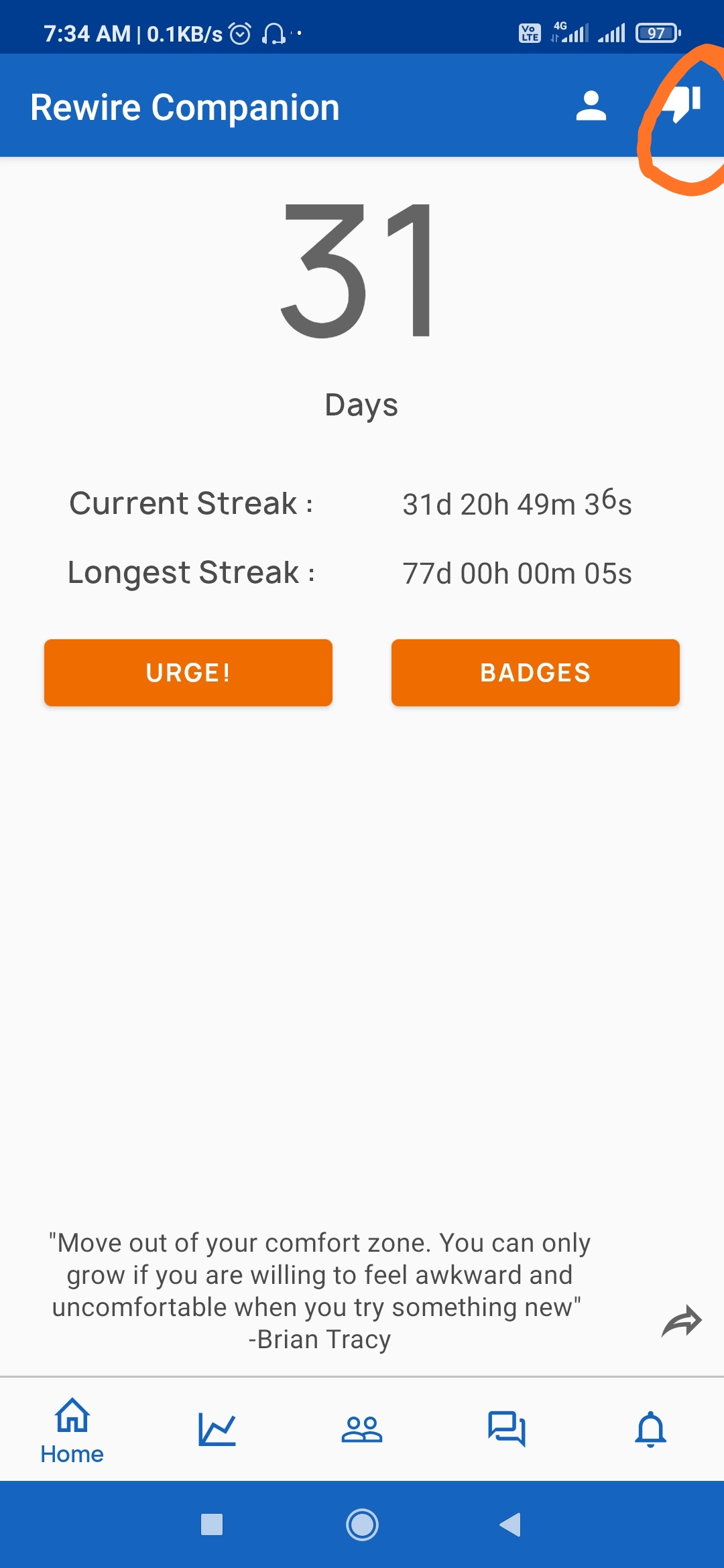This screenshot has width=724, height=1568.
Task: Tap the URGE! button
Action: click(x=188, y=672)
